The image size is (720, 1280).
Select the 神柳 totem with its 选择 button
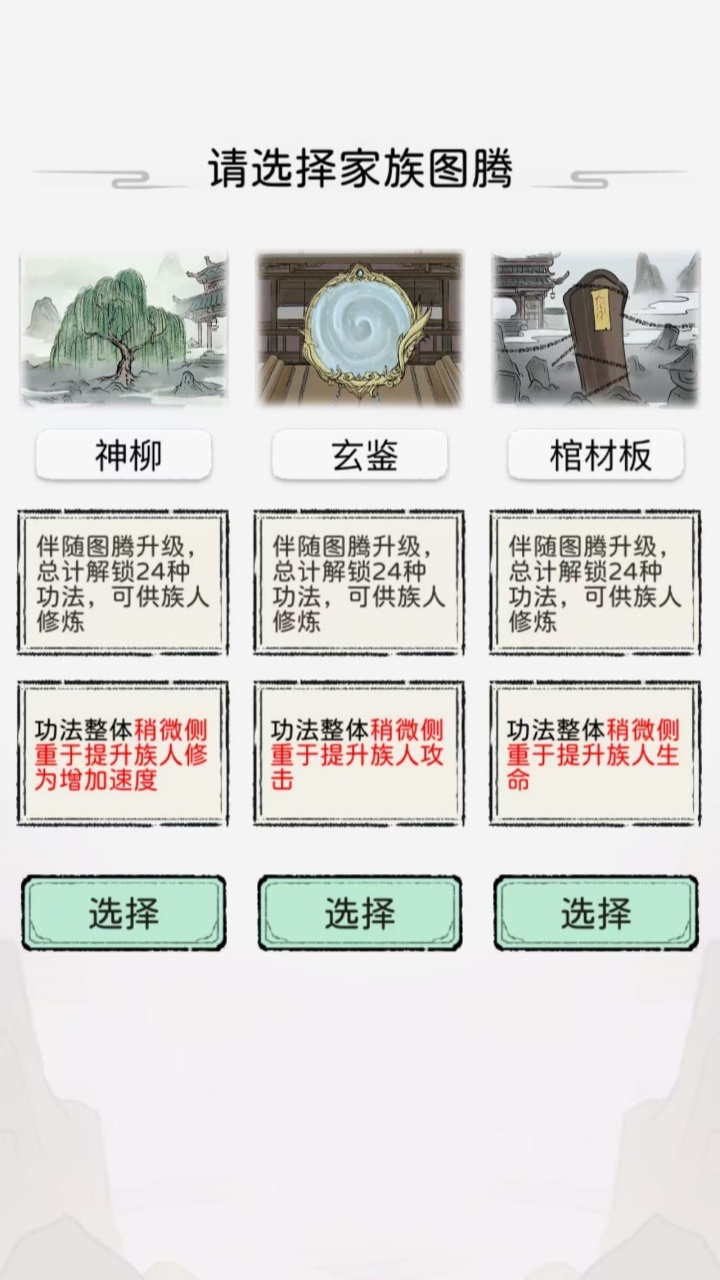pos(124,913)
